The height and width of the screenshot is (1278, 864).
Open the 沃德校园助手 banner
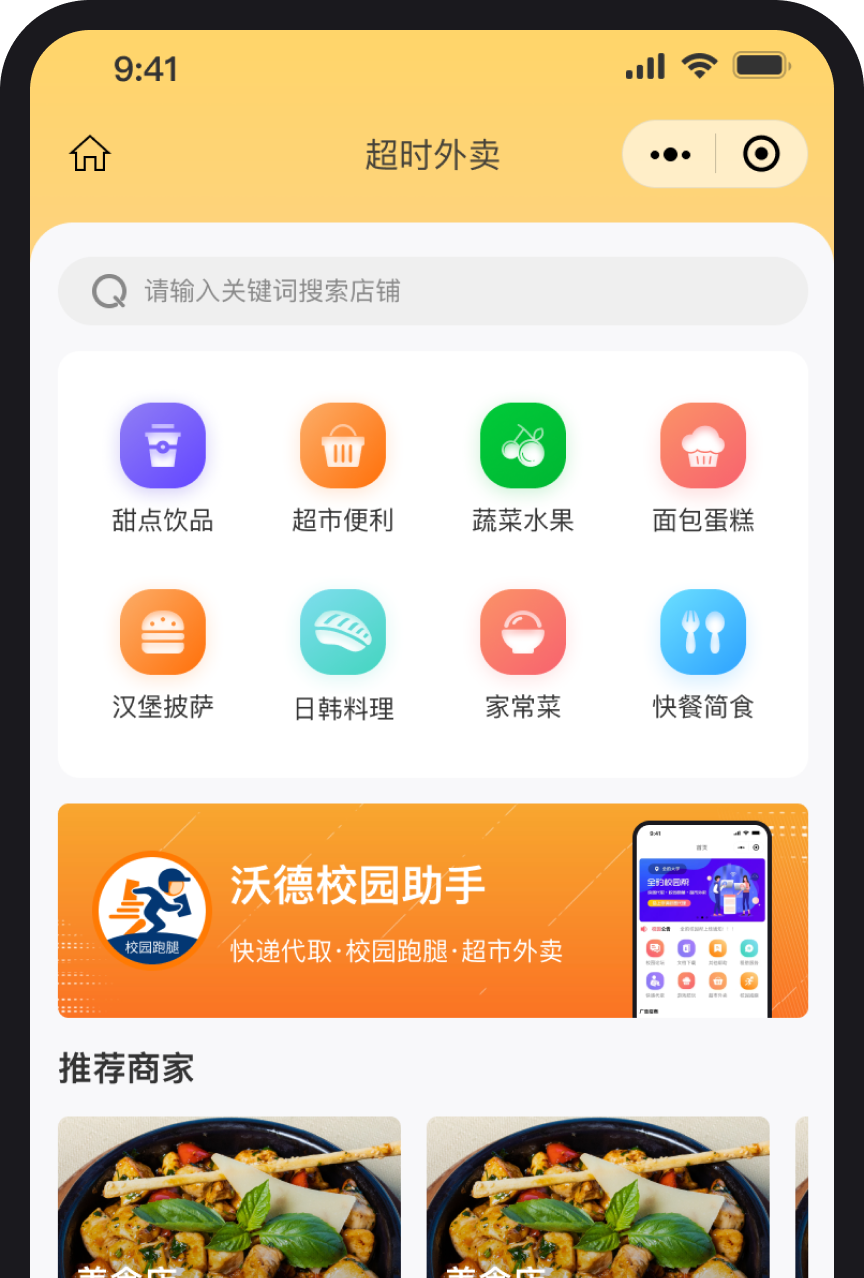pos(432,910)
